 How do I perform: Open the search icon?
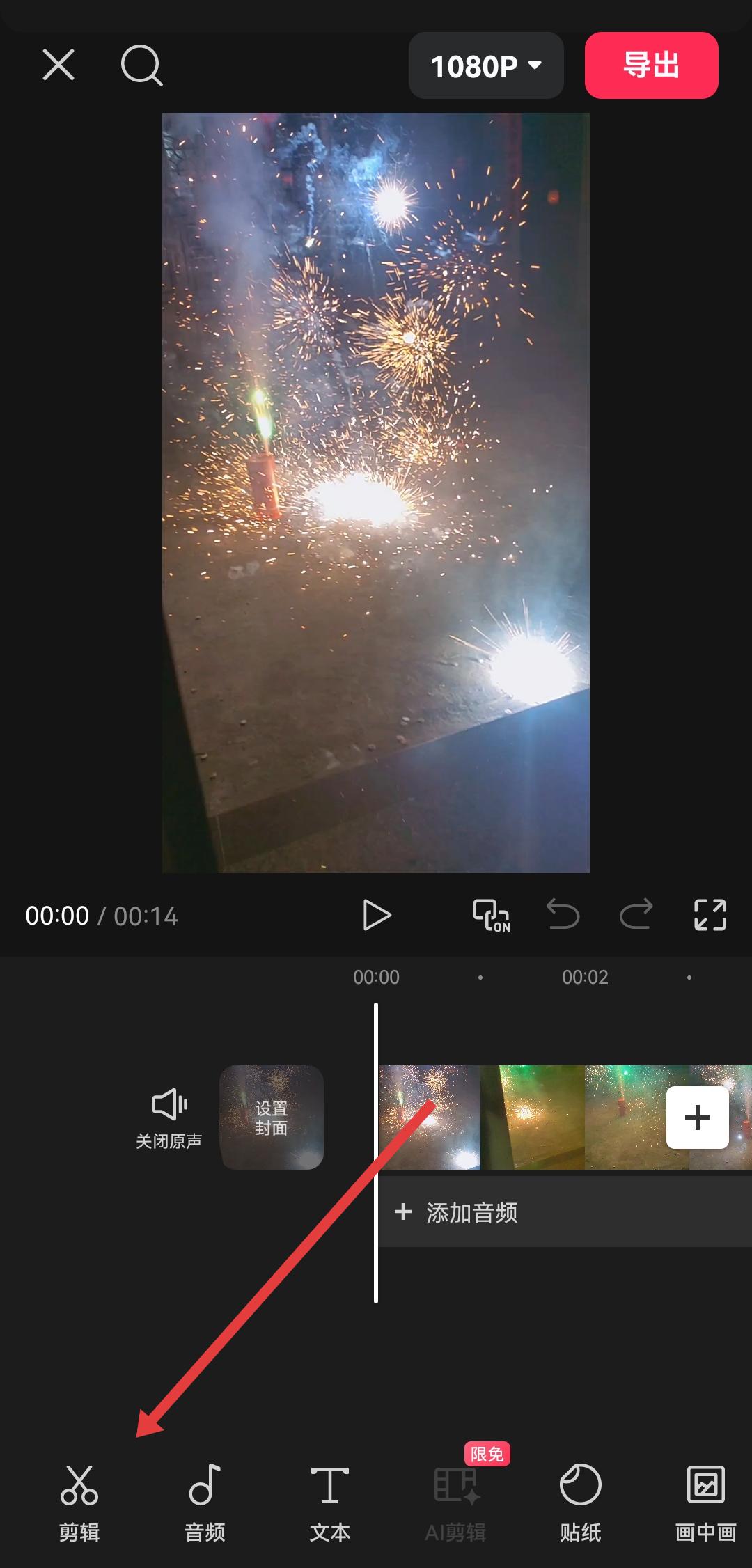[141, 66]
